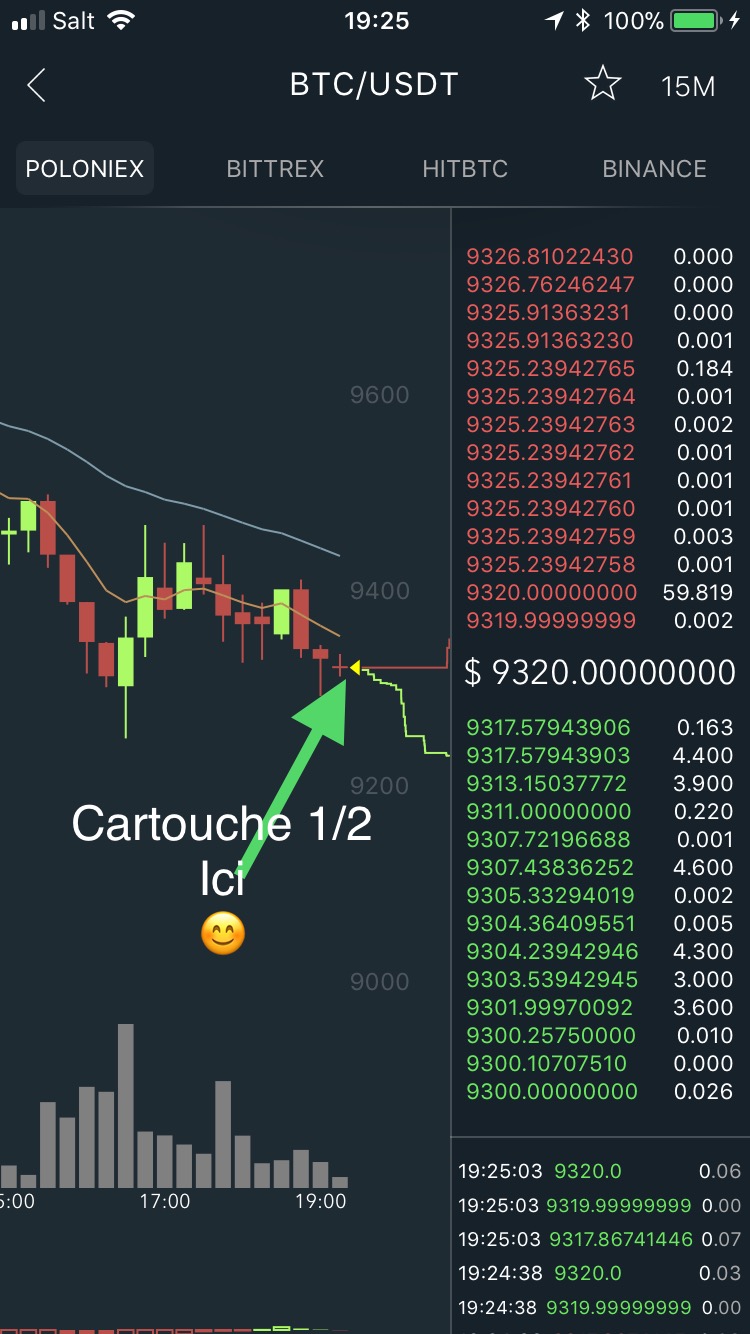Screen dimensions: 750x1334
Task: Go back using the top-left arrow
Action: pos(36,86)
